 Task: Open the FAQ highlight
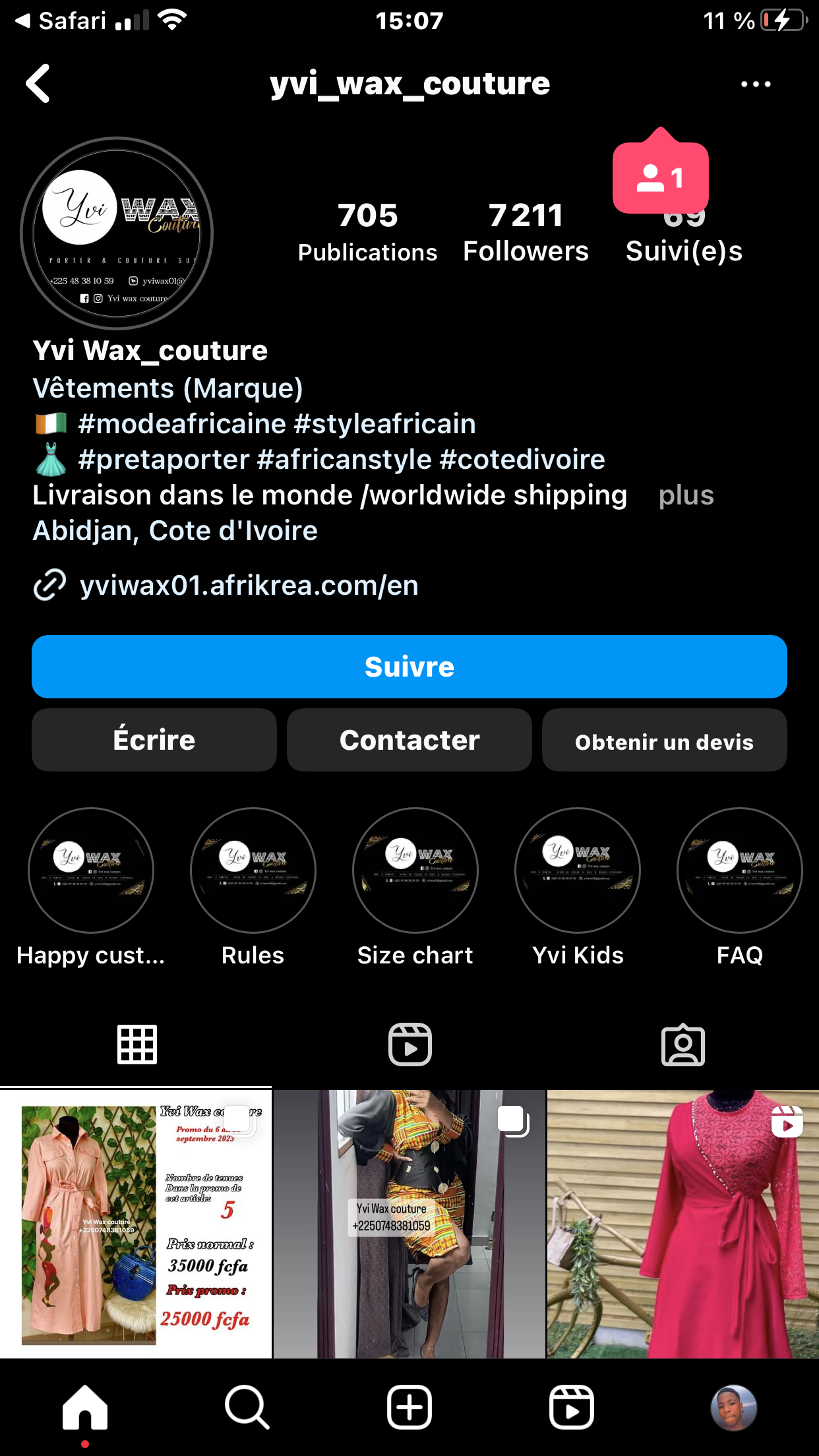click(740, 870)
